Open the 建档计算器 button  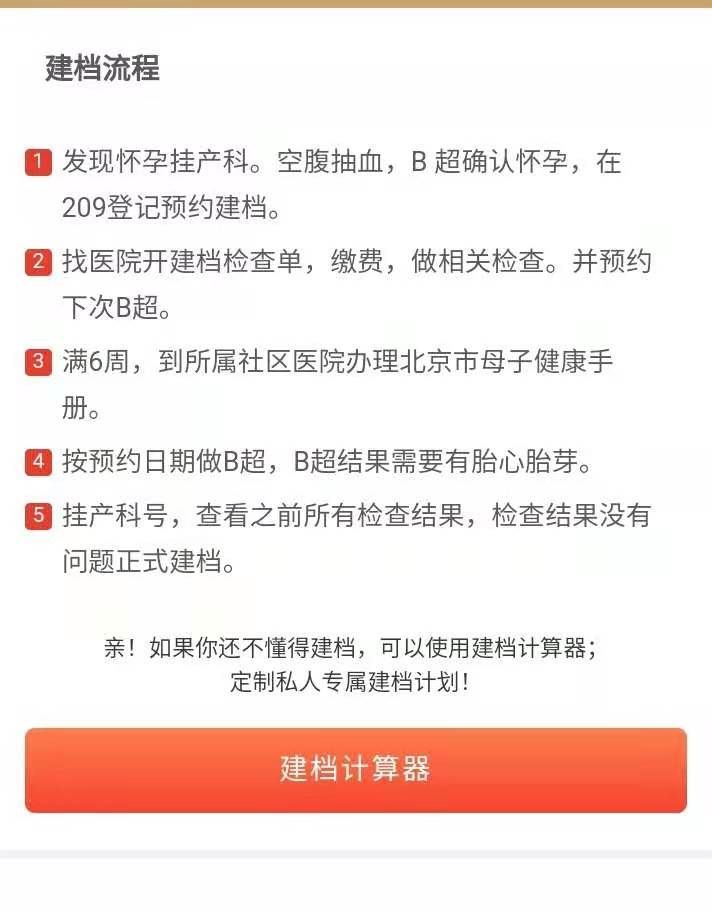point(355,769)
